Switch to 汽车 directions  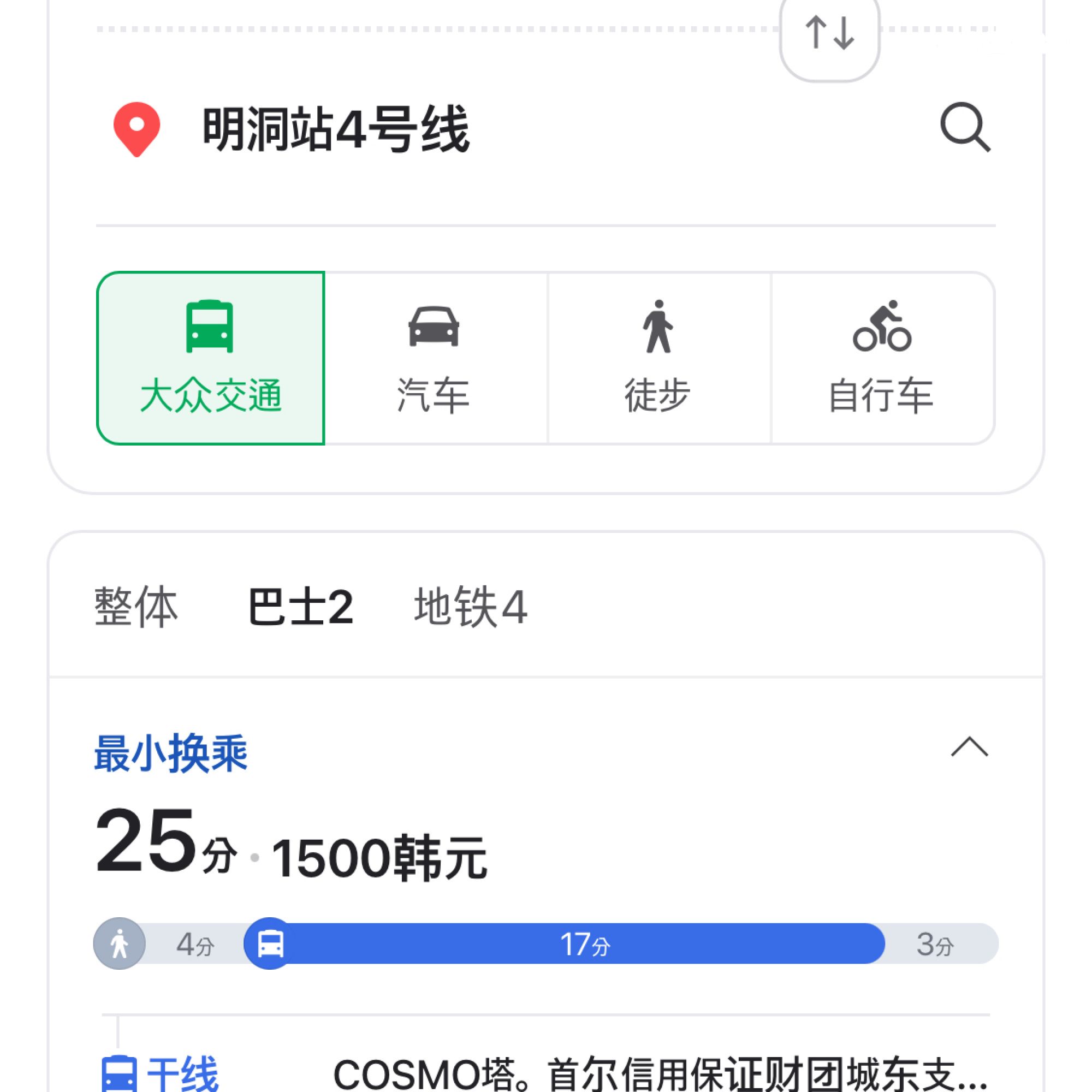click(435, 358)
